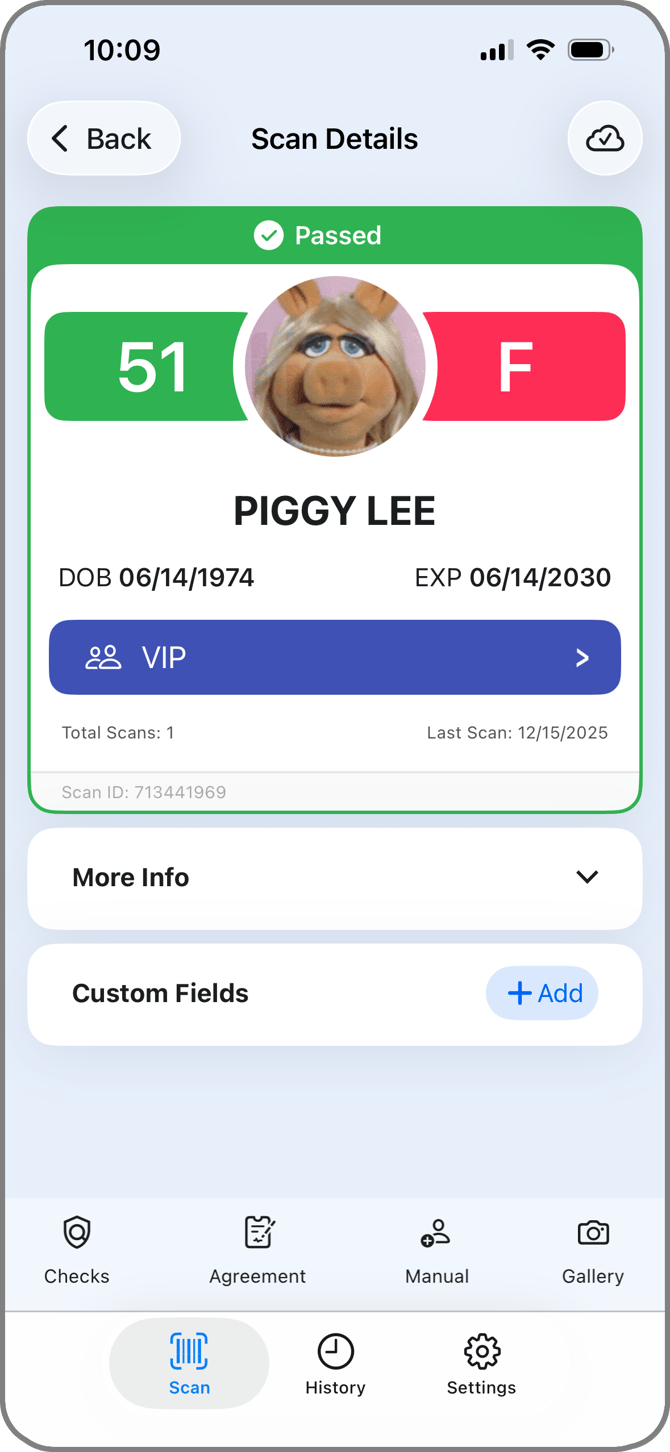Open the Agreement option
670x1452 pixels.
coord(258,1250)
